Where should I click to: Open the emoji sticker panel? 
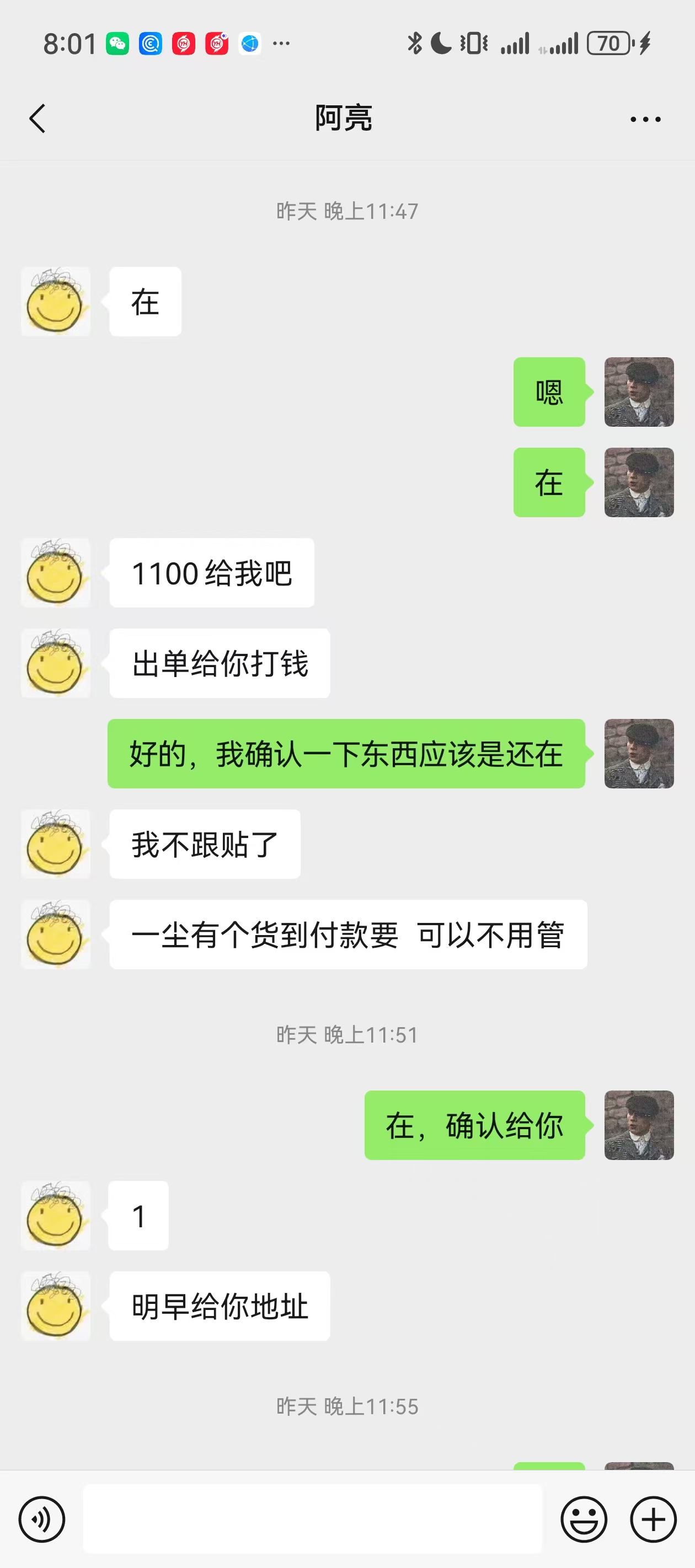(584, 1519)
